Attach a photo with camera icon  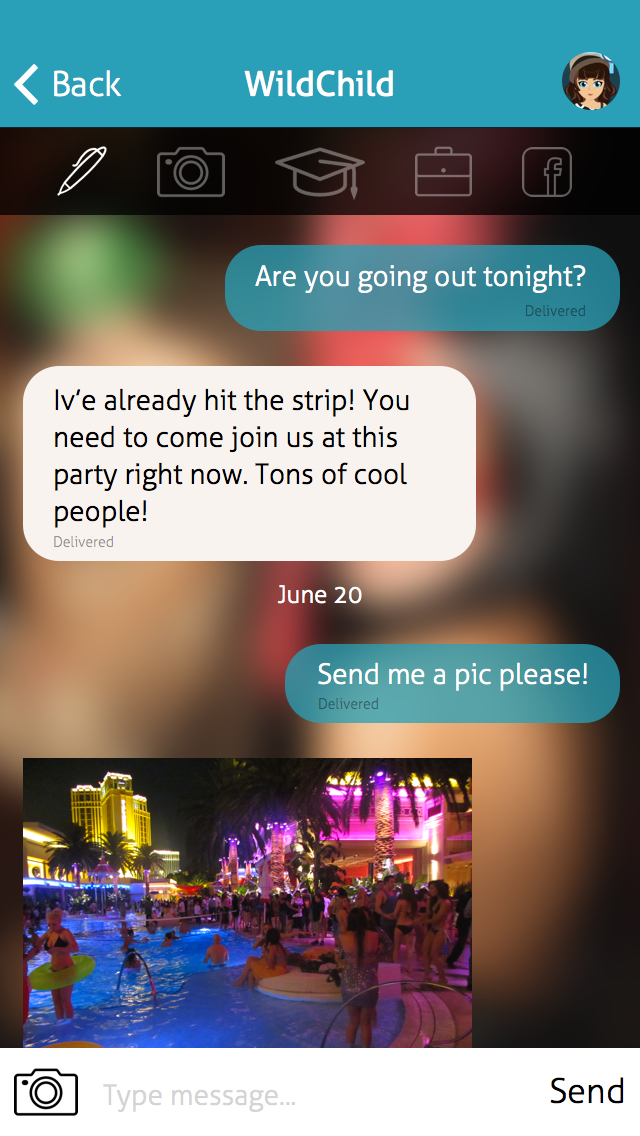(x=46, y=1091)
